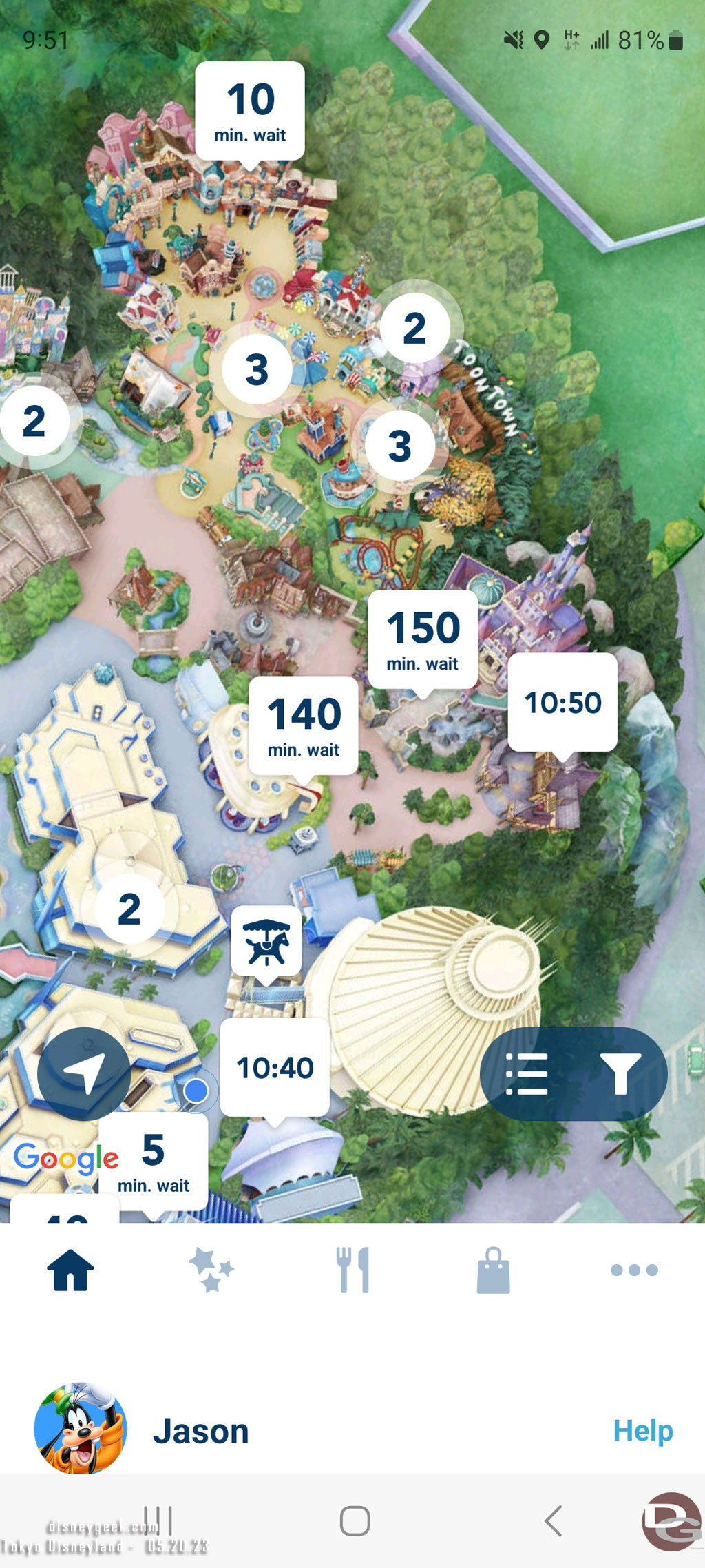Select the 10:50 map marker
The width and height of the screenshot is (705, 1568).
[x=562, y=703]
